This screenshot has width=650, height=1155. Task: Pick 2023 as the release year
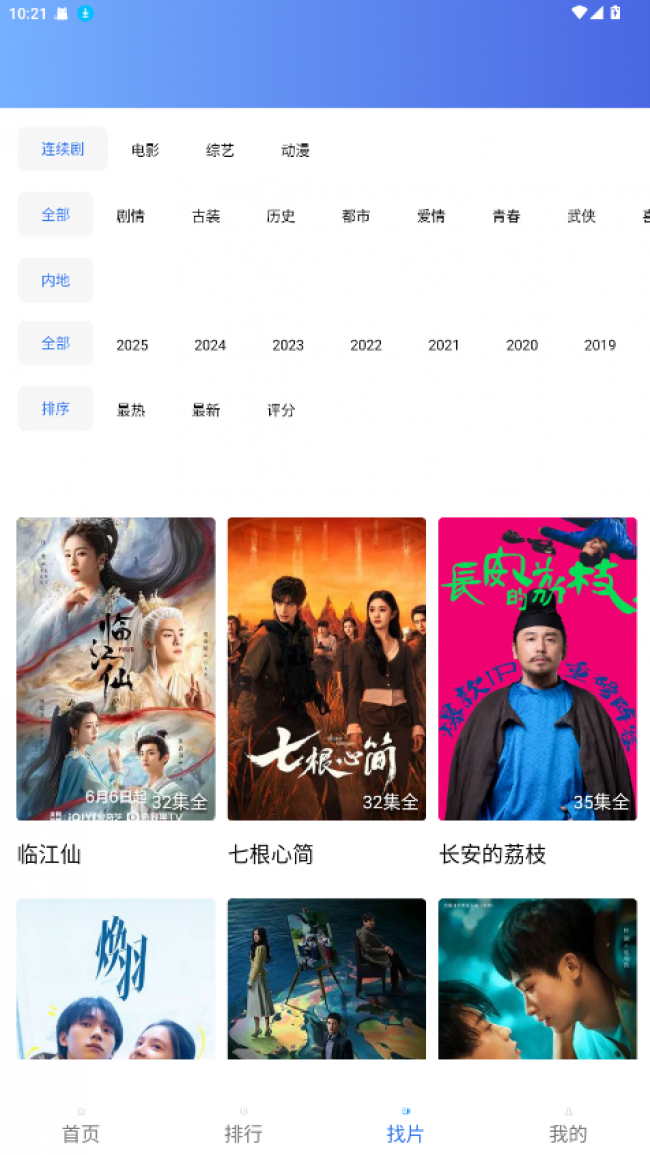pos(288,345)
